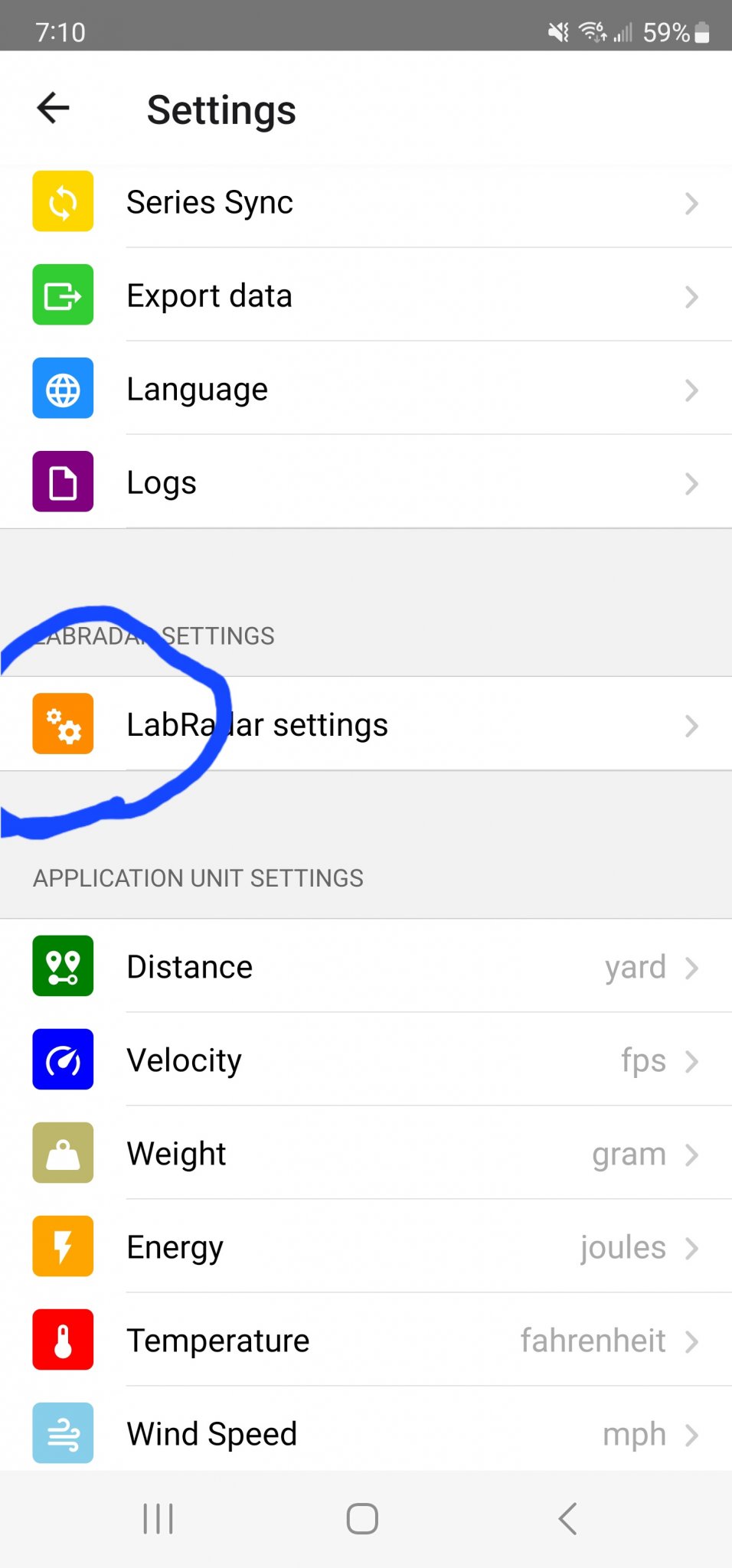Go back from Settings screen
Image resolution: width=732 pixels, height=1568 pixels.
pyautogui.click(x=54, y=108)
